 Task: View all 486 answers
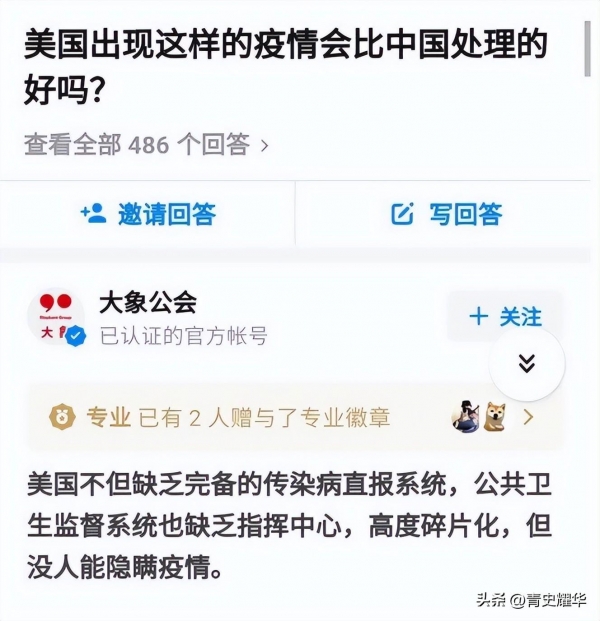point(146,145)
